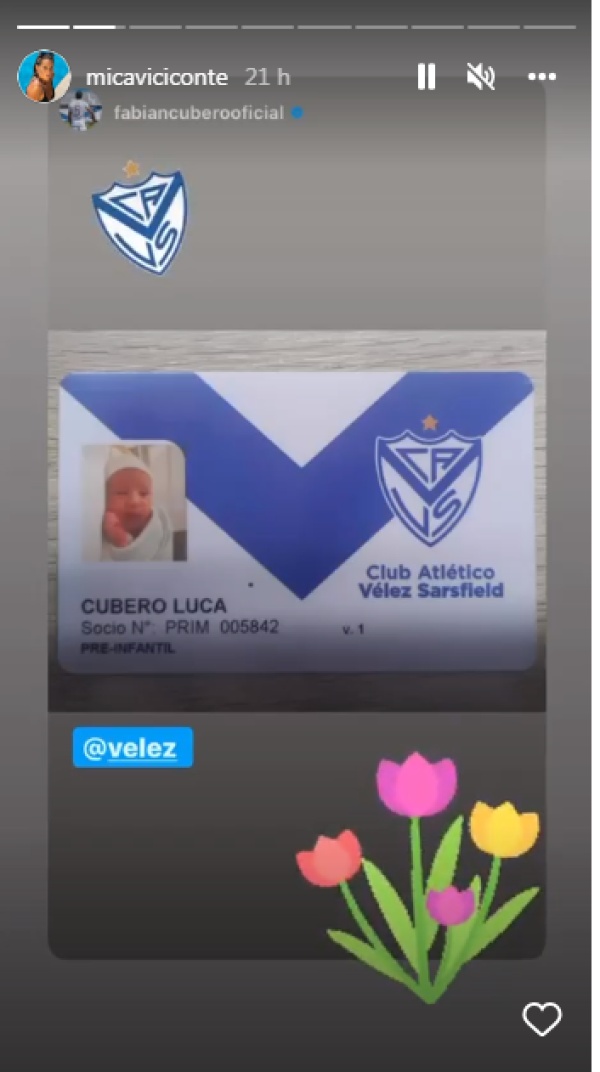Tap the micaviciconte username
This screenshot has height=1072, width=600.
[x=157, y=77]
